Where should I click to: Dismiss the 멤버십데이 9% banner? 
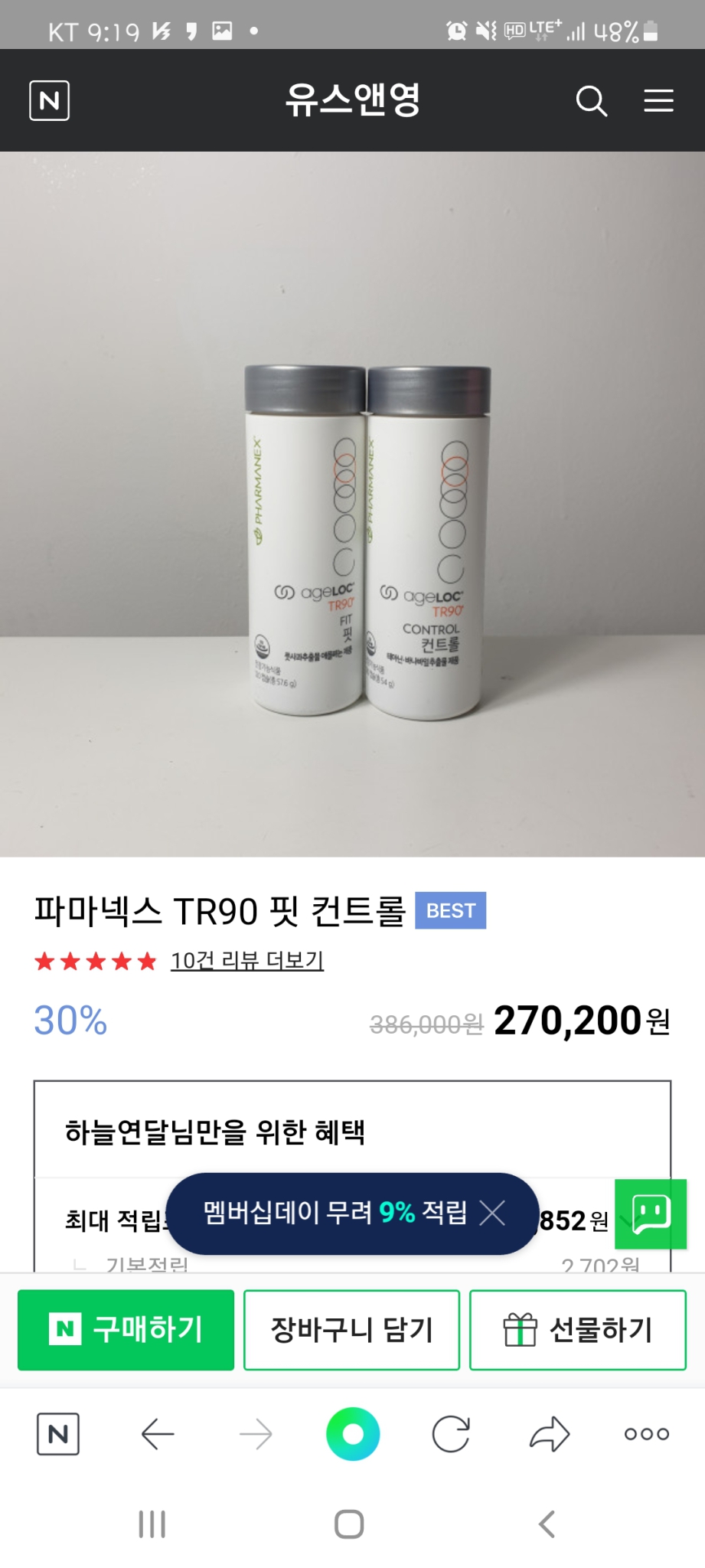tap(493, 1214)
